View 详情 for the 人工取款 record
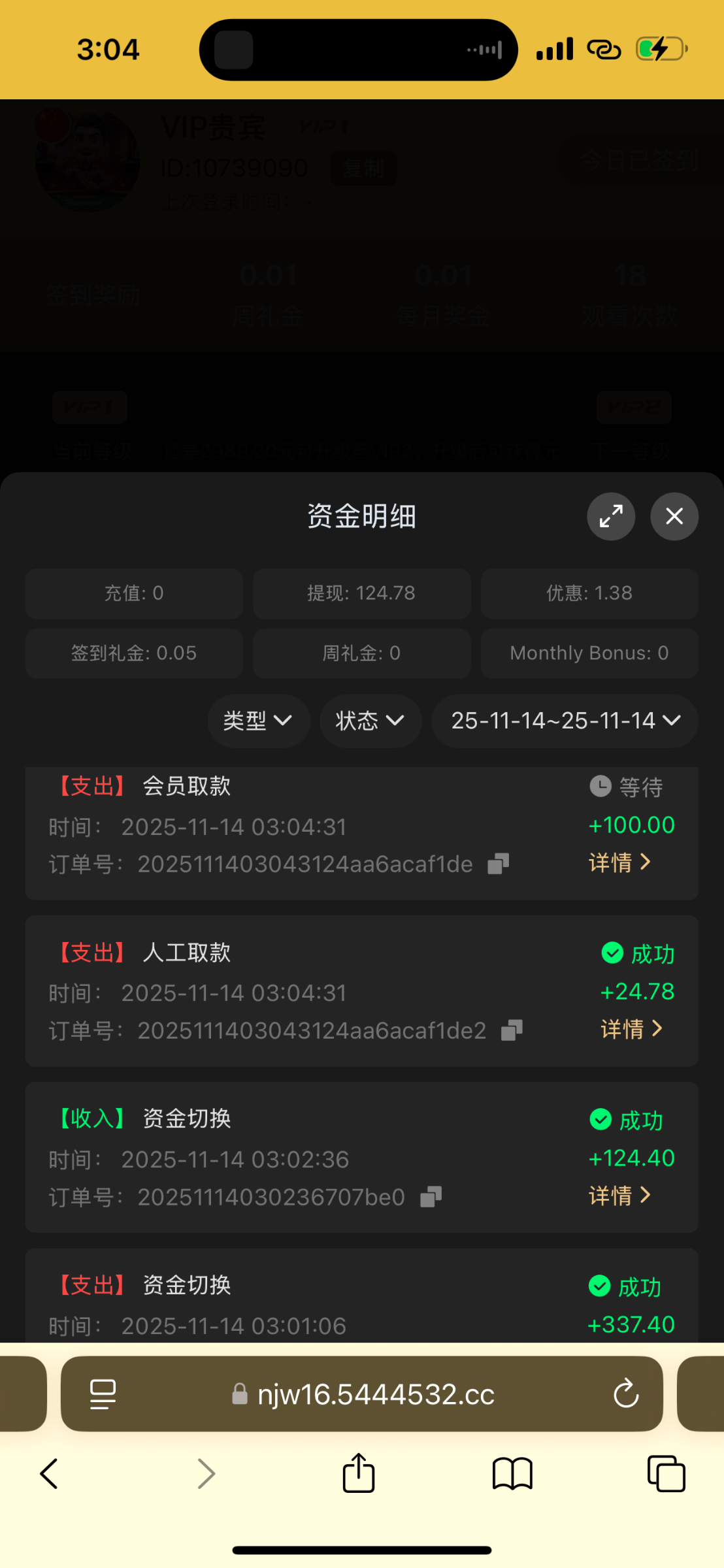This screenshot has height=1568, width=724. point(631,1029)
